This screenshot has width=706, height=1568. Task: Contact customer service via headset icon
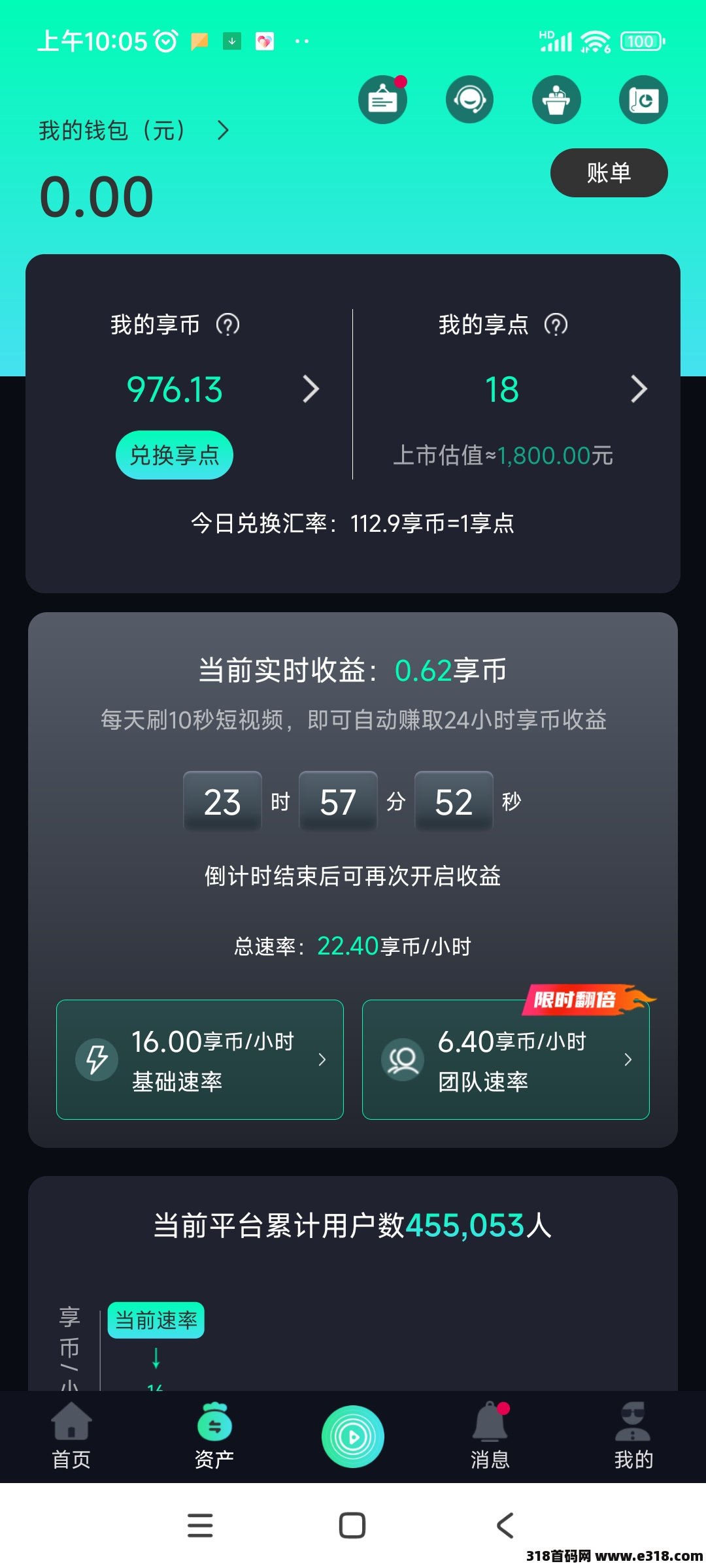[469, 100]
